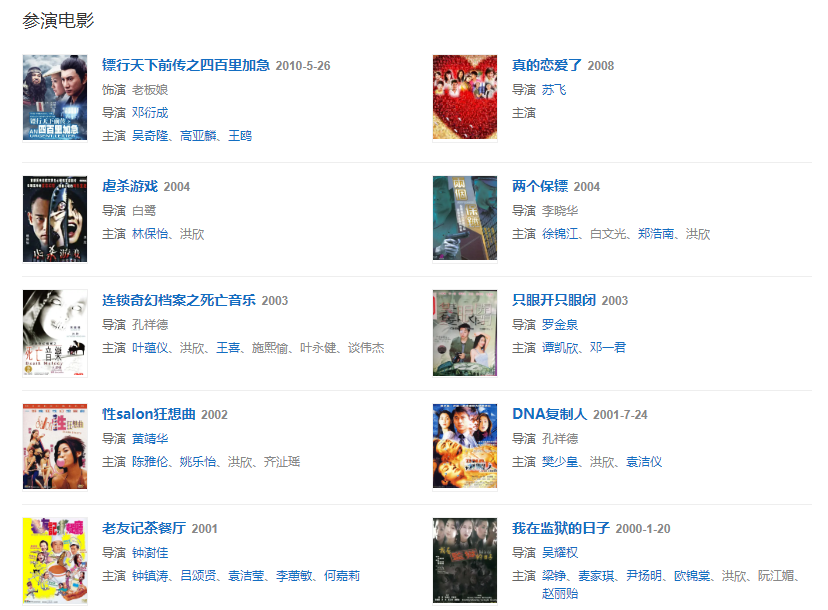Image resolution: width=828 pixels, height=610 pixels.
Task: Open movie 只眼开只眼闭
Action: [553, 300]
